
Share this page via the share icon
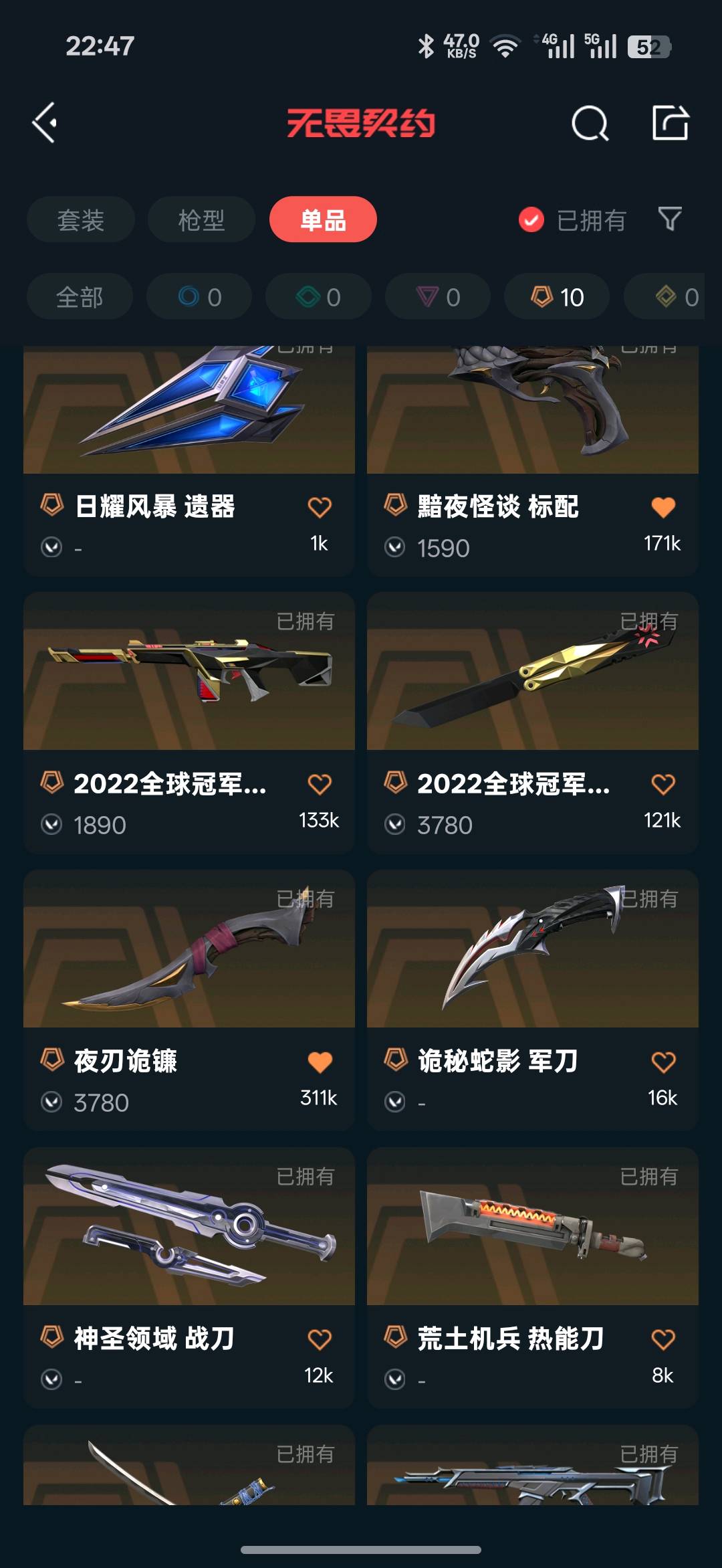pyautogui.click(x=670, y=123)
